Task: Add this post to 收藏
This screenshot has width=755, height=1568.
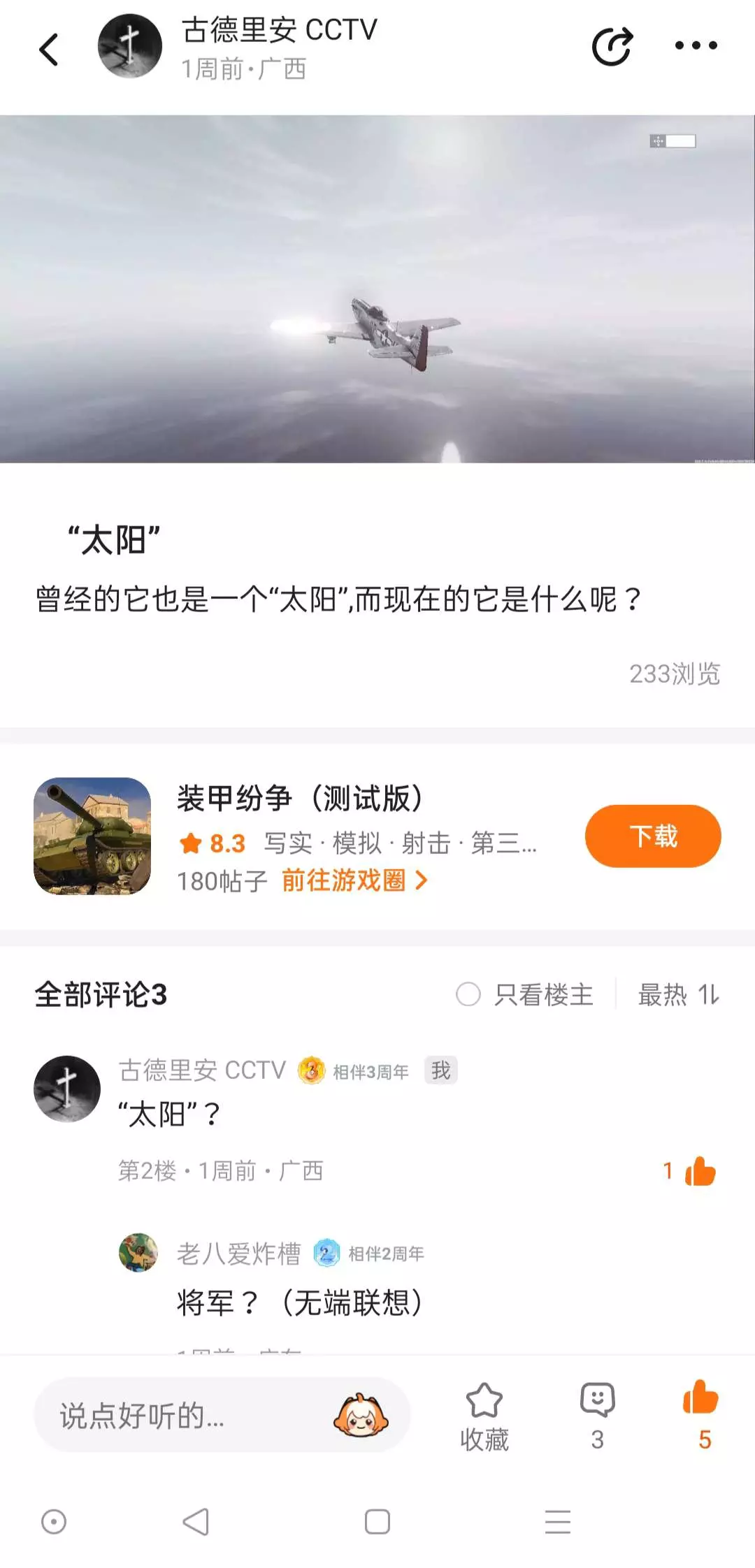Action: click(x=484, y=1416)
